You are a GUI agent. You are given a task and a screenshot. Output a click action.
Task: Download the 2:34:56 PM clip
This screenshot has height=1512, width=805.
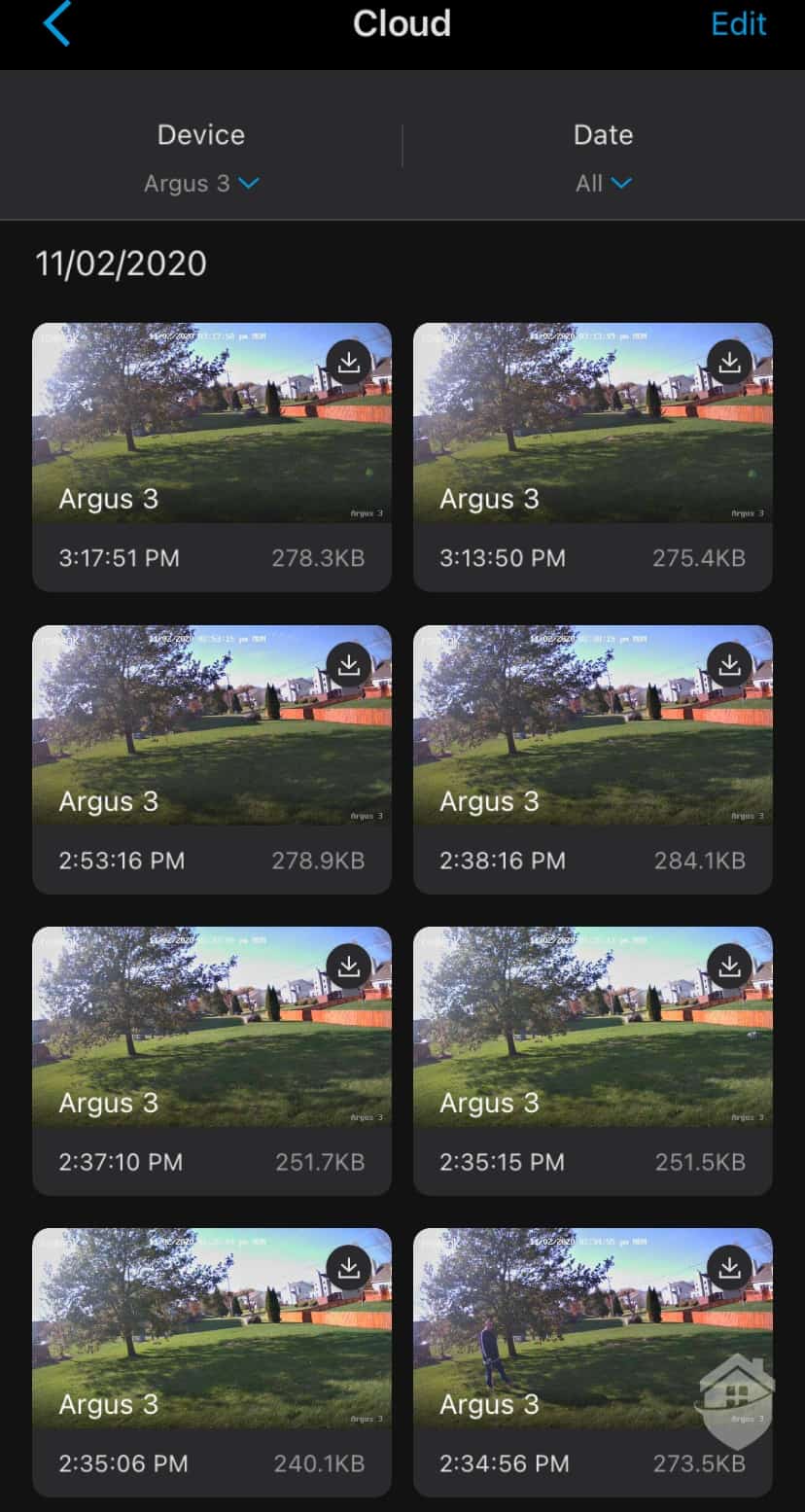pos(730,1268)
